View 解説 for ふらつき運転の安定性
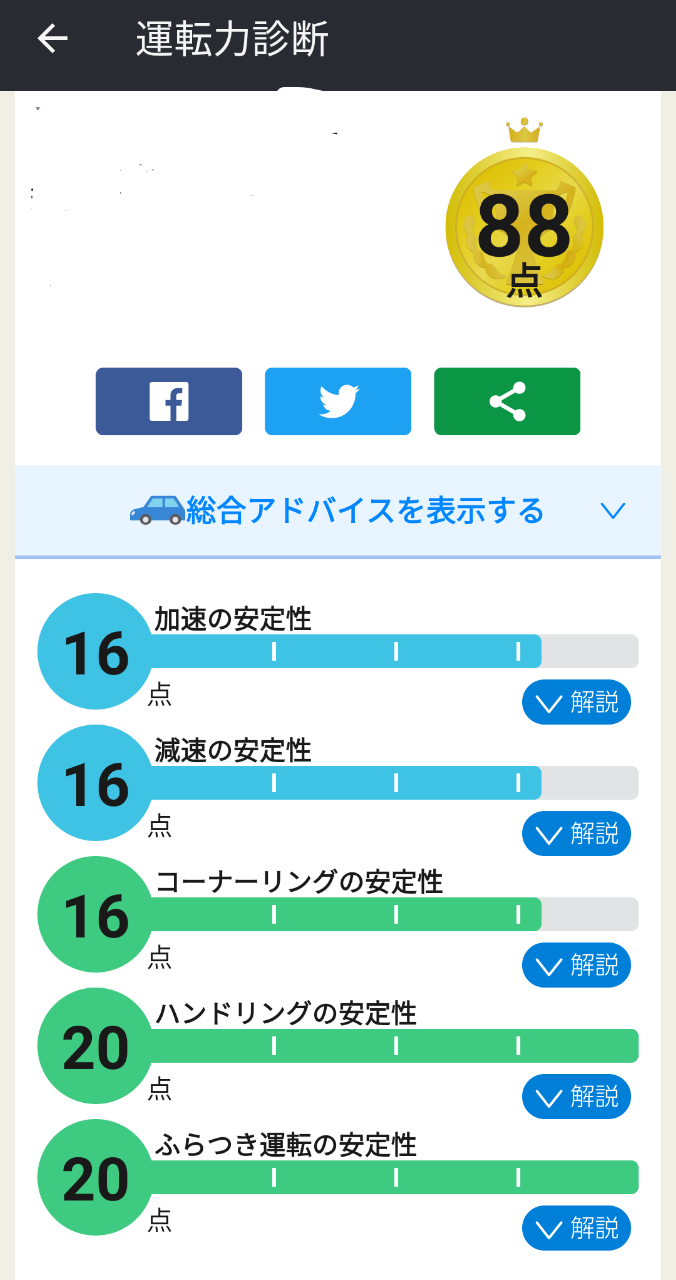This screenshot has height=1280, width=676. 577,1228
